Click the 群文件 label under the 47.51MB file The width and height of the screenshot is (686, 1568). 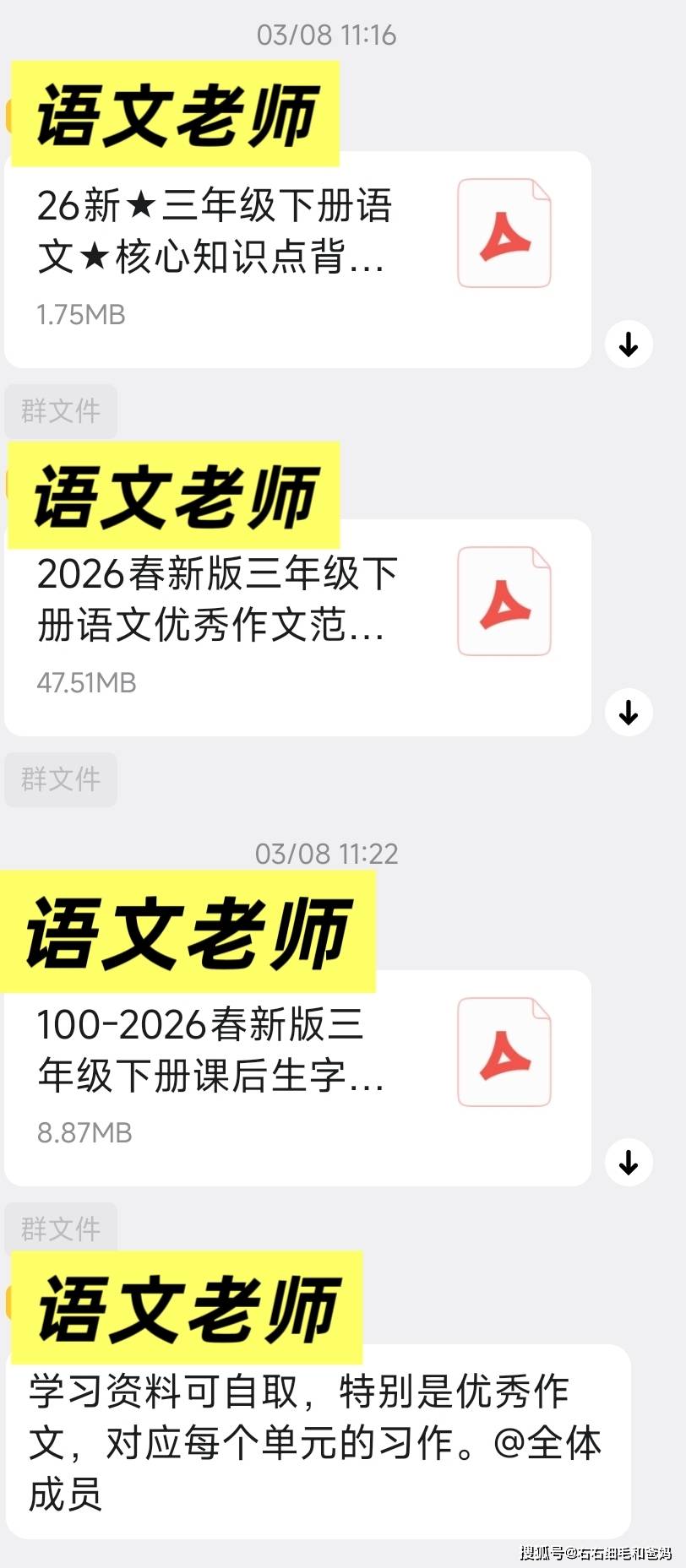[x=60, y=779]
